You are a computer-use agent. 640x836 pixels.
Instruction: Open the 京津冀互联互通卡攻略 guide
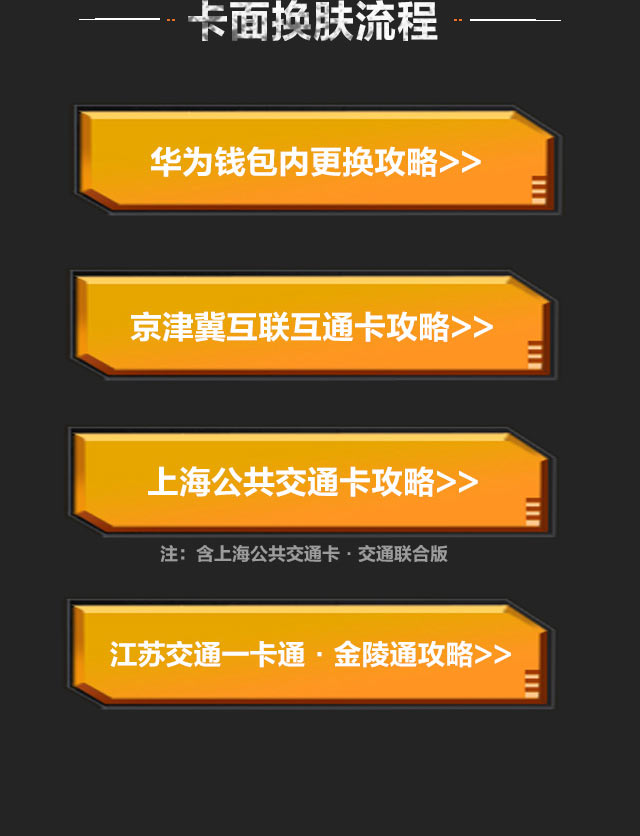click(311, 326)
